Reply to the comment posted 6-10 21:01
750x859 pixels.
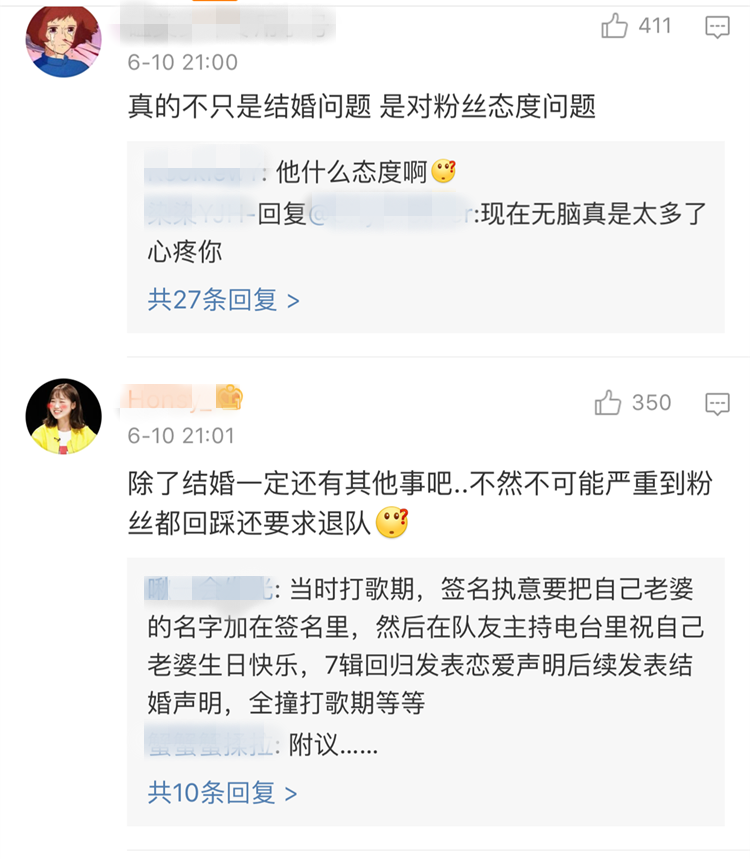(x=717, y=403)
